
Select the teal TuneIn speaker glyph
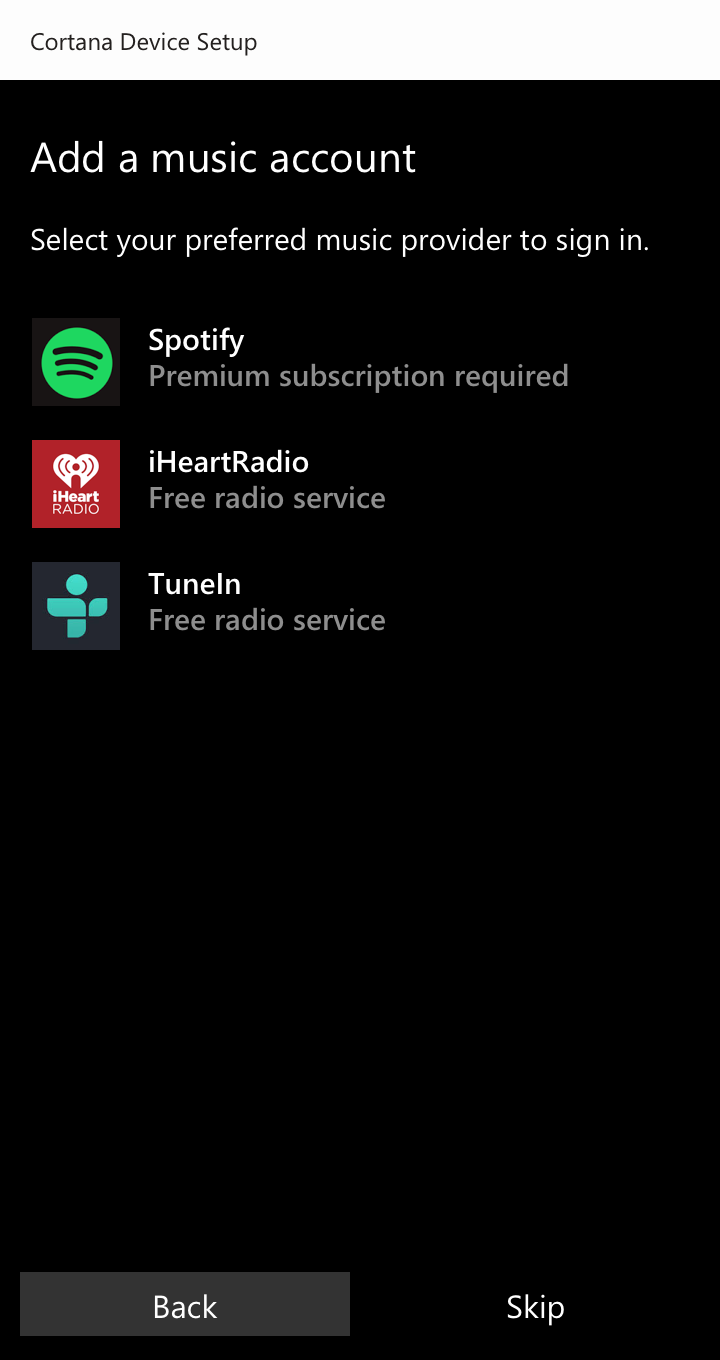click(x=75, y=606)
